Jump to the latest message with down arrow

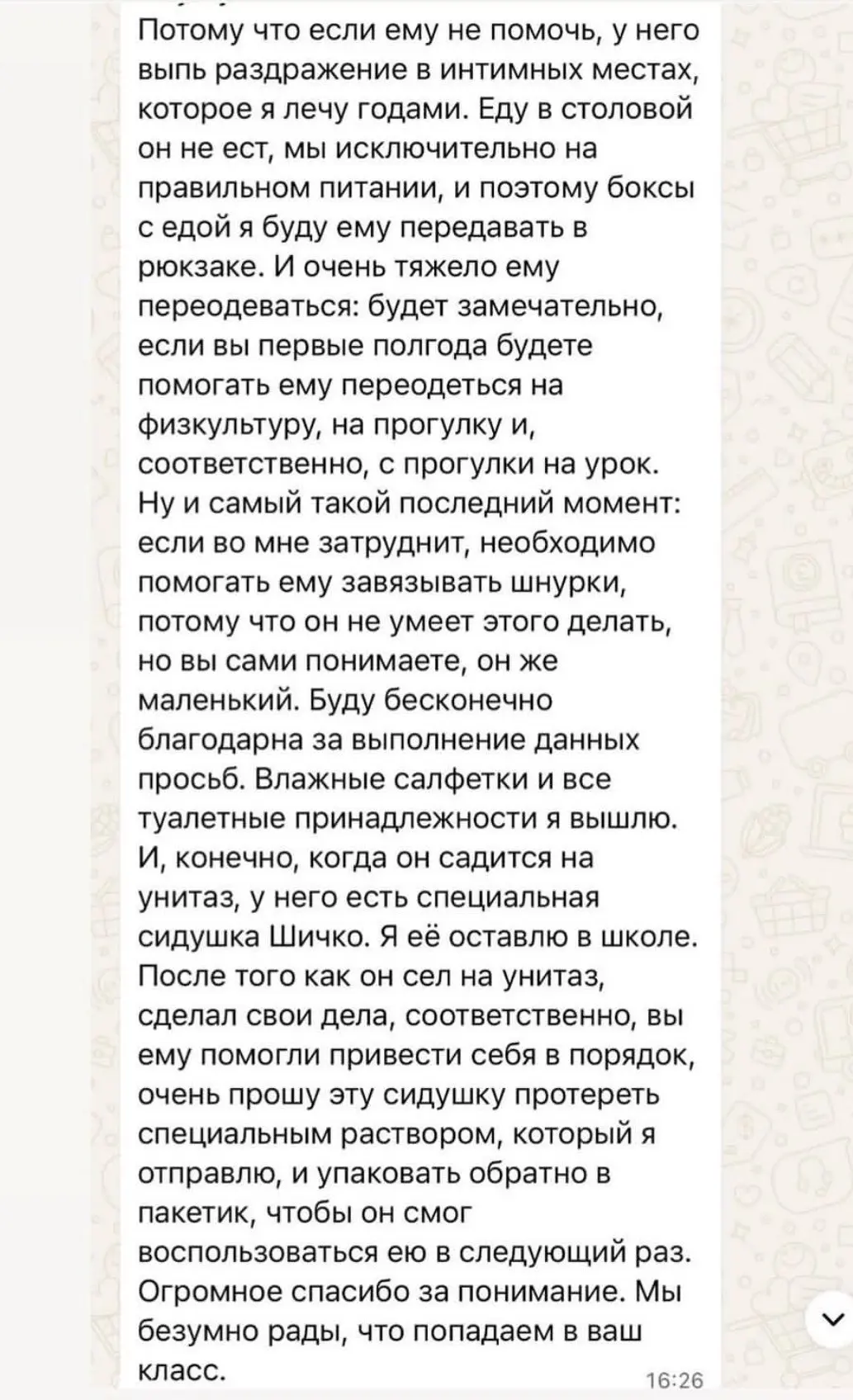click(x=833, y=1319)
